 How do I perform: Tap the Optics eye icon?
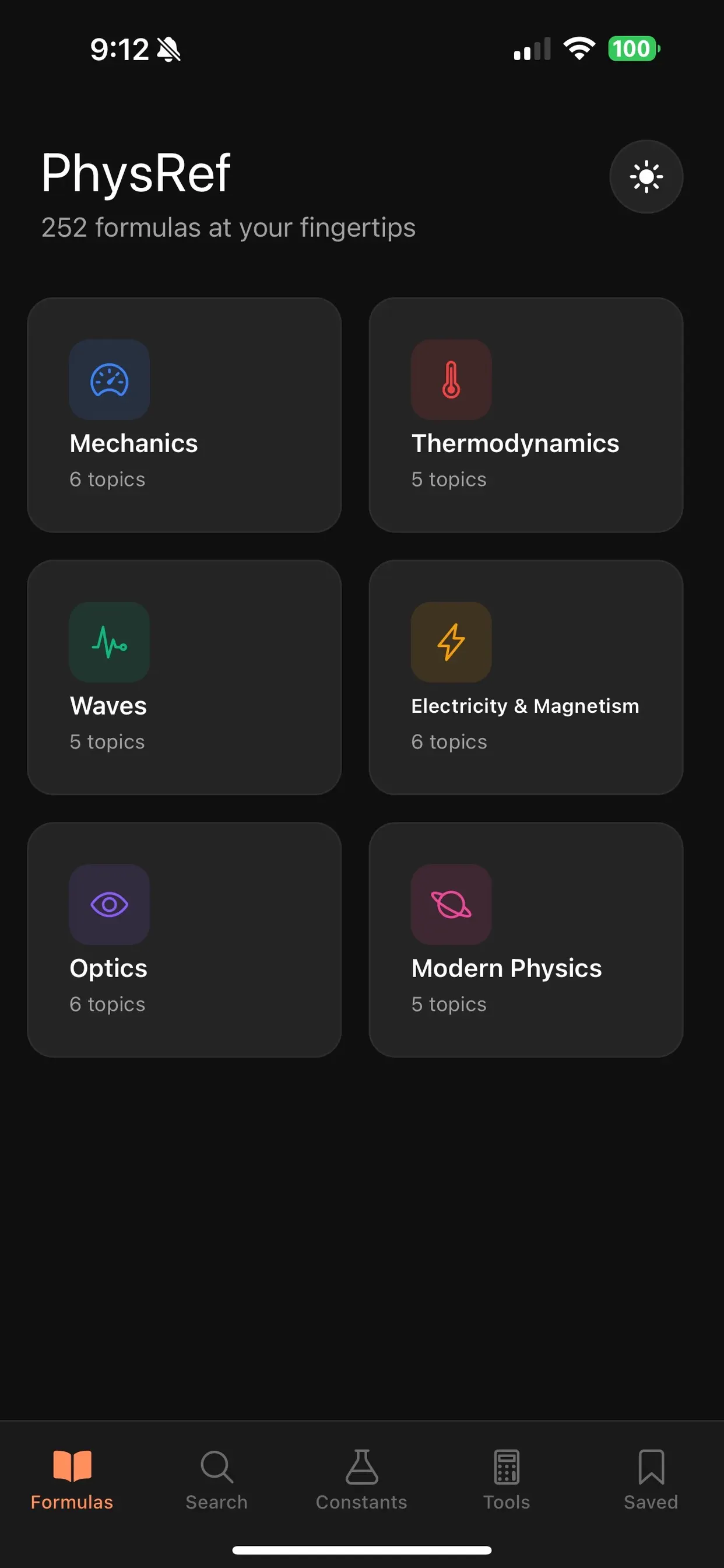(x=109, y=905)
